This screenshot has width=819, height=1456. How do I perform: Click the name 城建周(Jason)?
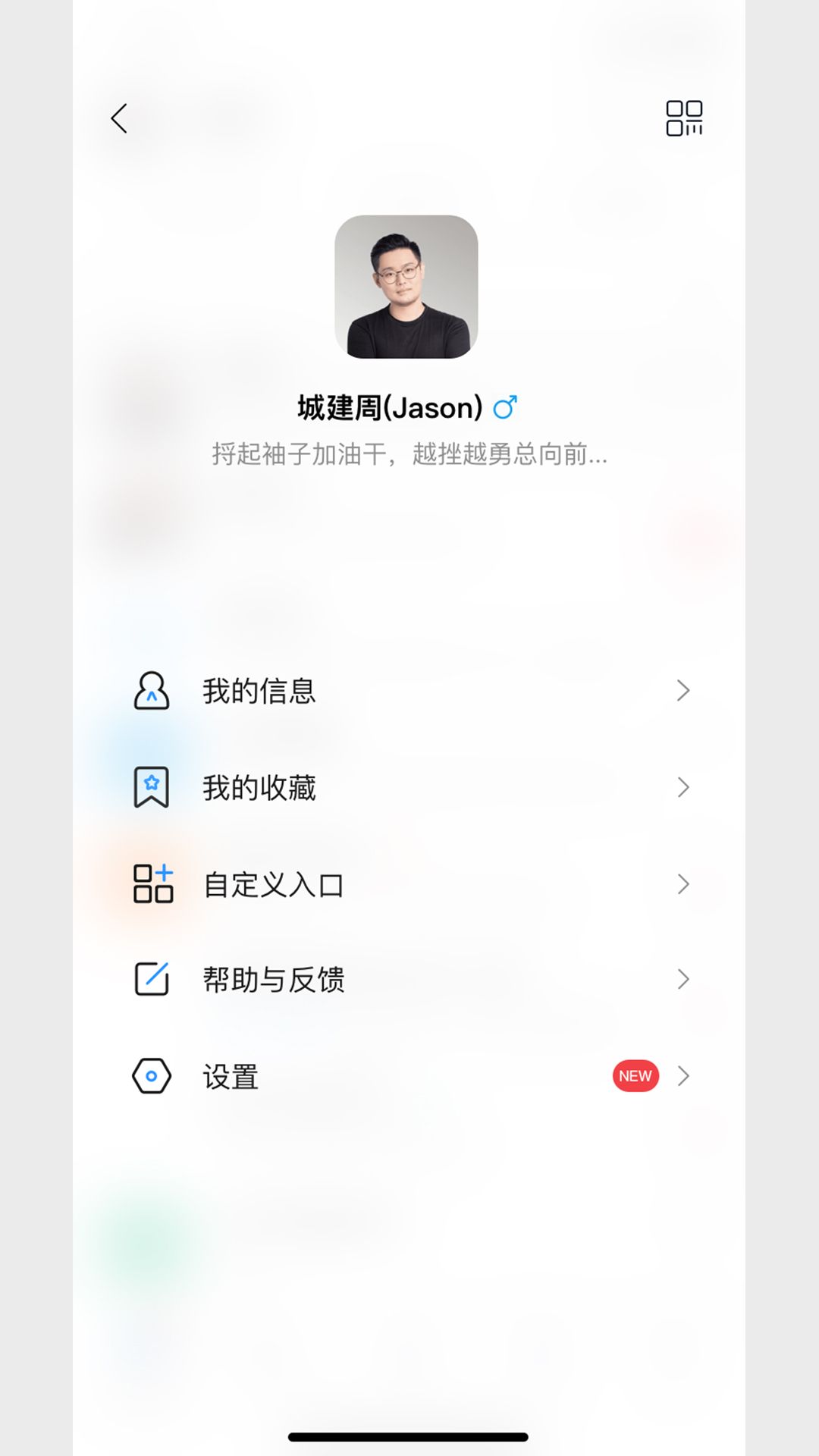[x=388, y=407]
